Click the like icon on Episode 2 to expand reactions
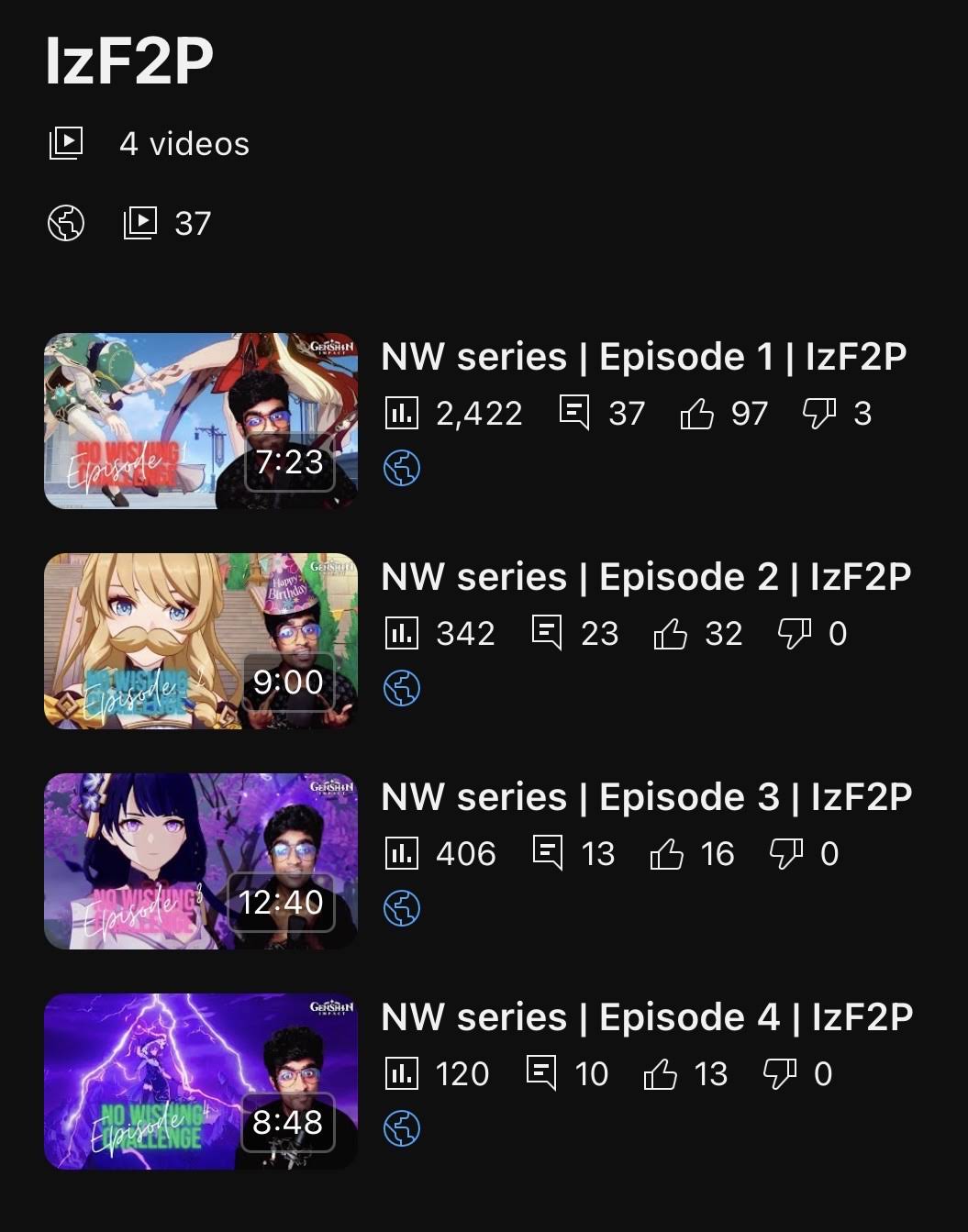Viewport: 968px width, 1232px height. (x=671, y=633)
